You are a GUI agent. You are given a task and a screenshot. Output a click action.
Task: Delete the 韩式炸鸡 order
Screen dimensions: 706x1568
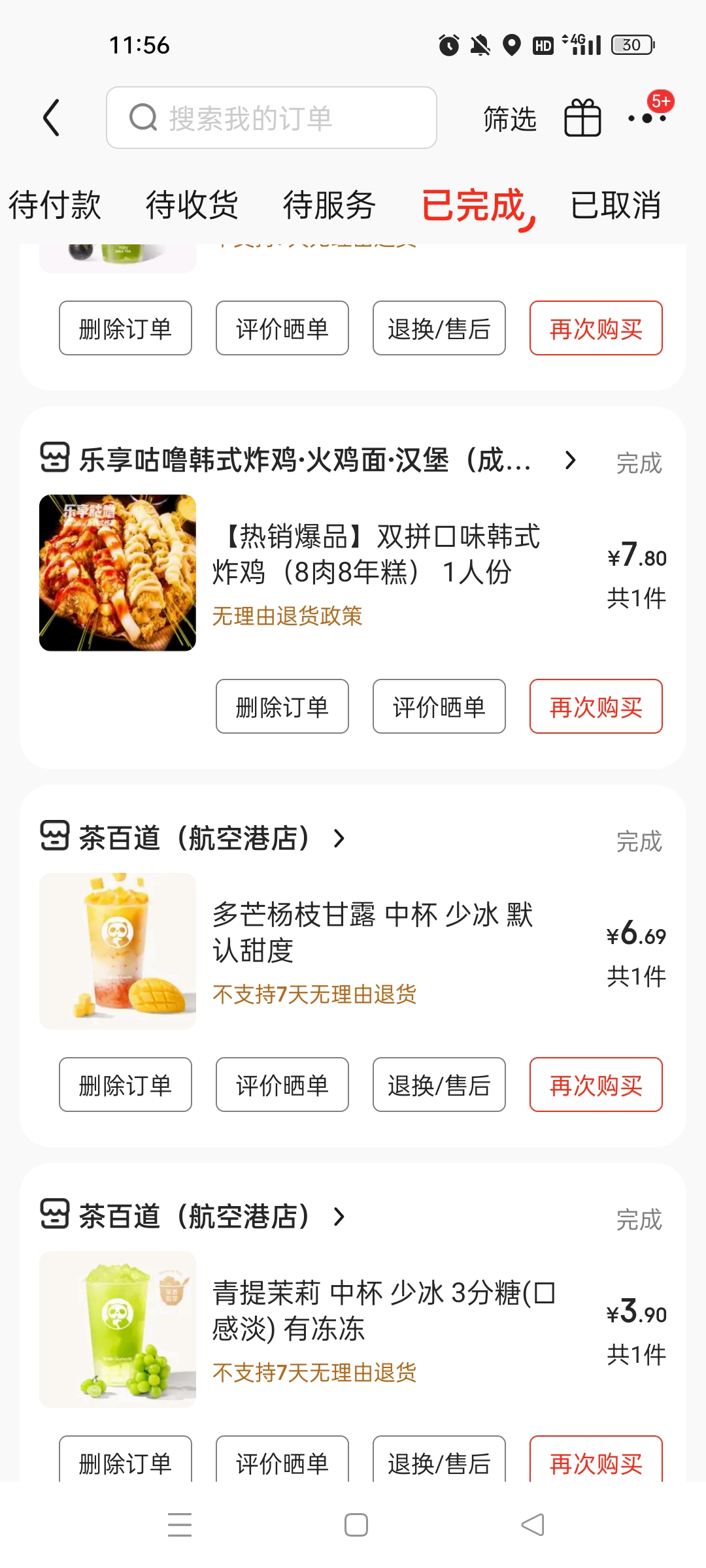click(282, 707)
